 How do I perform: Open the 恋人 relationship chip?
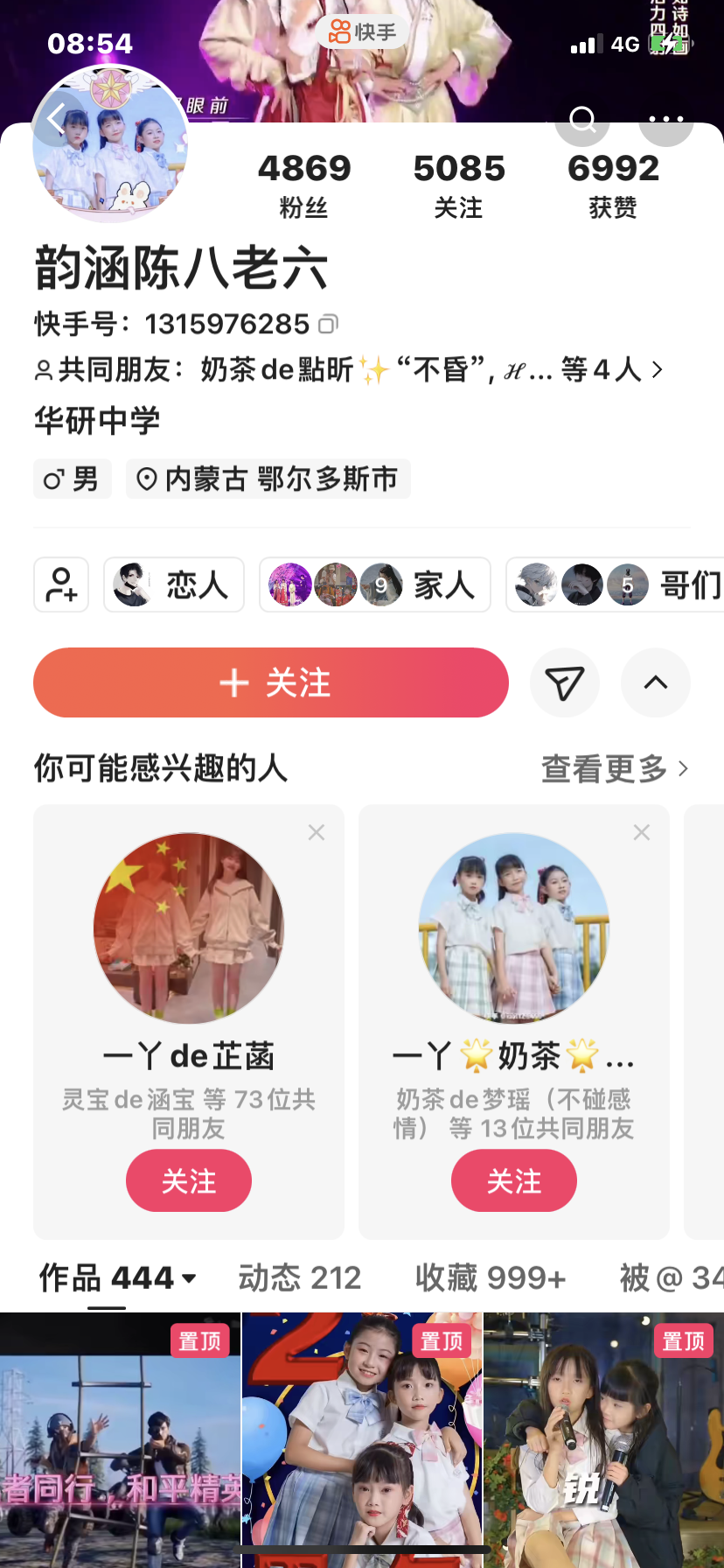pyautogui.click(x=174, y=584)
